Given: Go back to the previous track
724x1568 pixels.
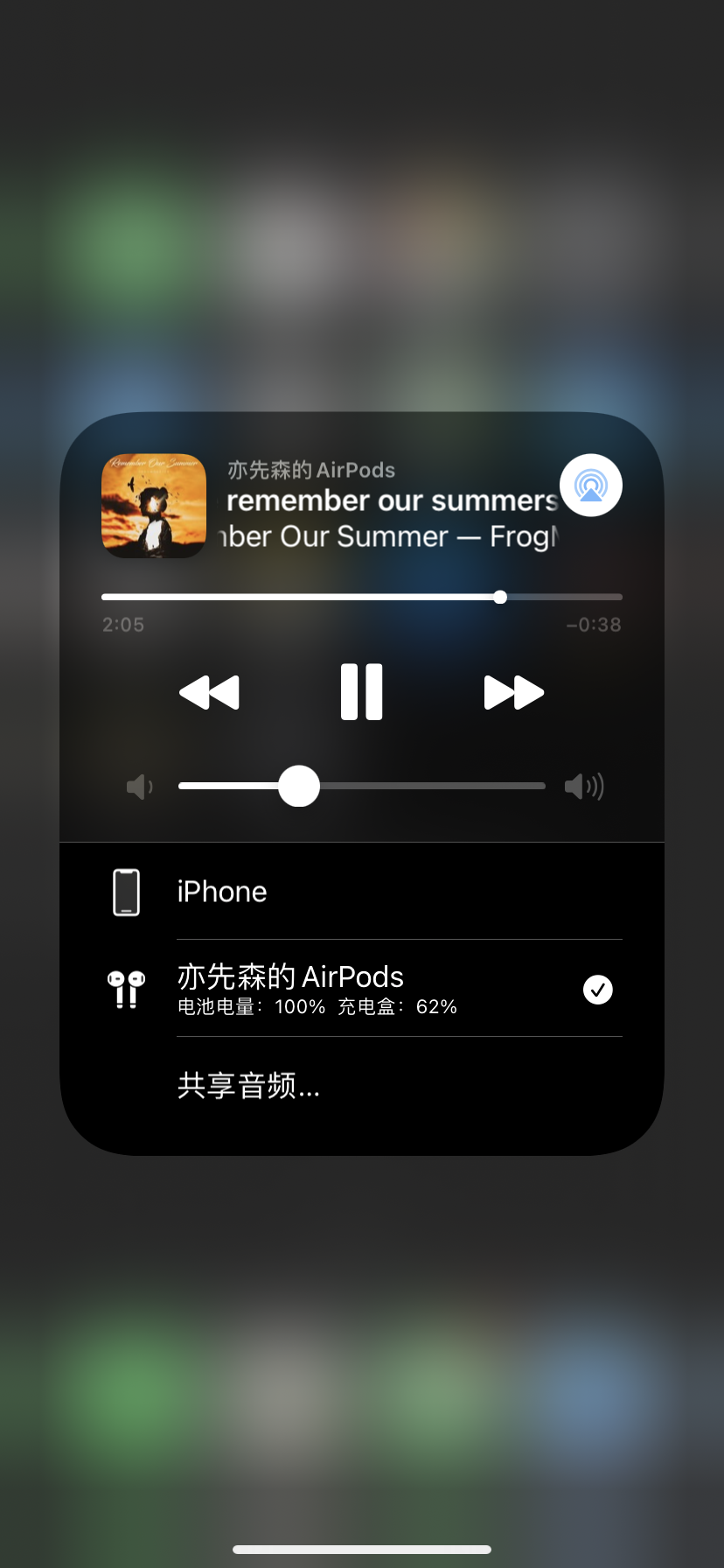Looking at the screenshot, I should 210,692.
